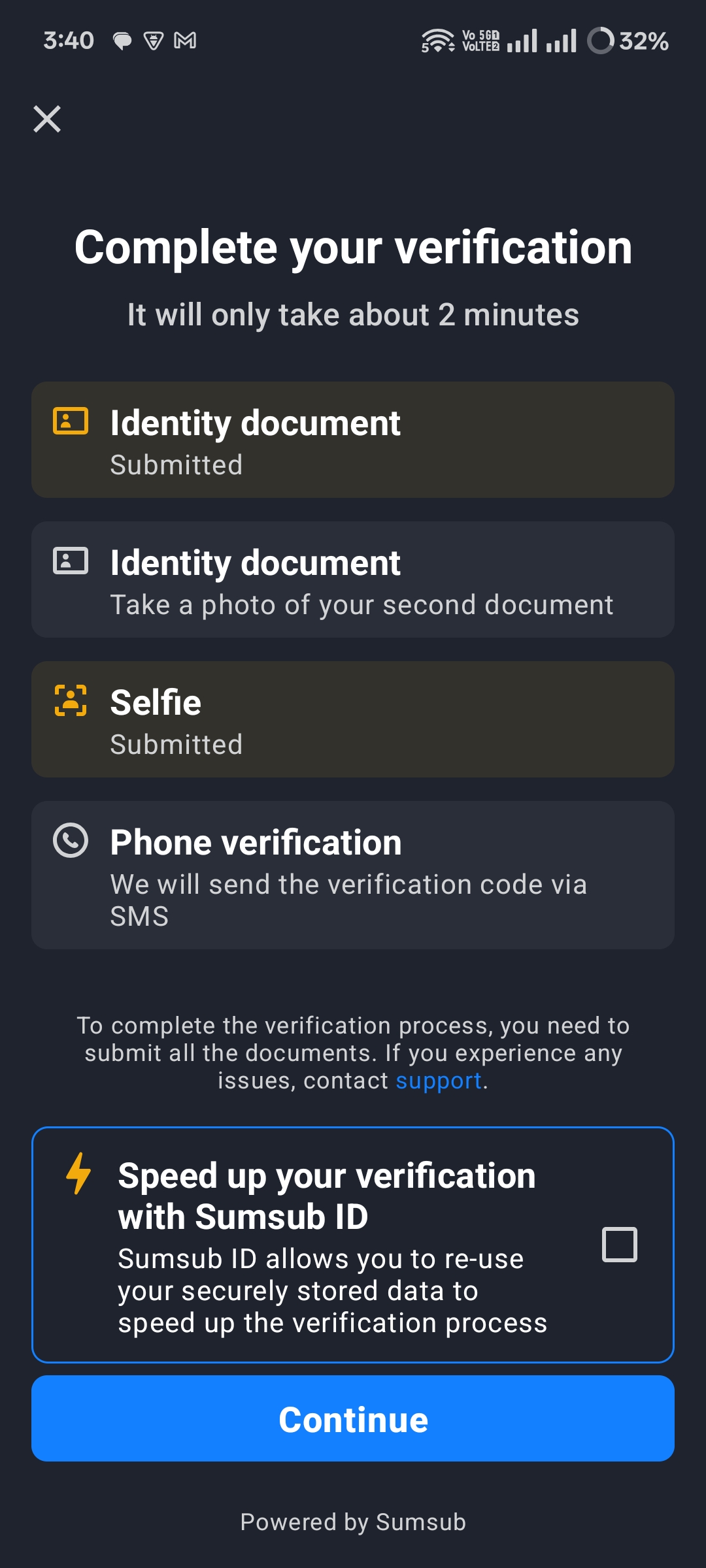Tap the 5G VoLTE network indicator
Viewport: 706px width, 1568px height.
(482, 41)
